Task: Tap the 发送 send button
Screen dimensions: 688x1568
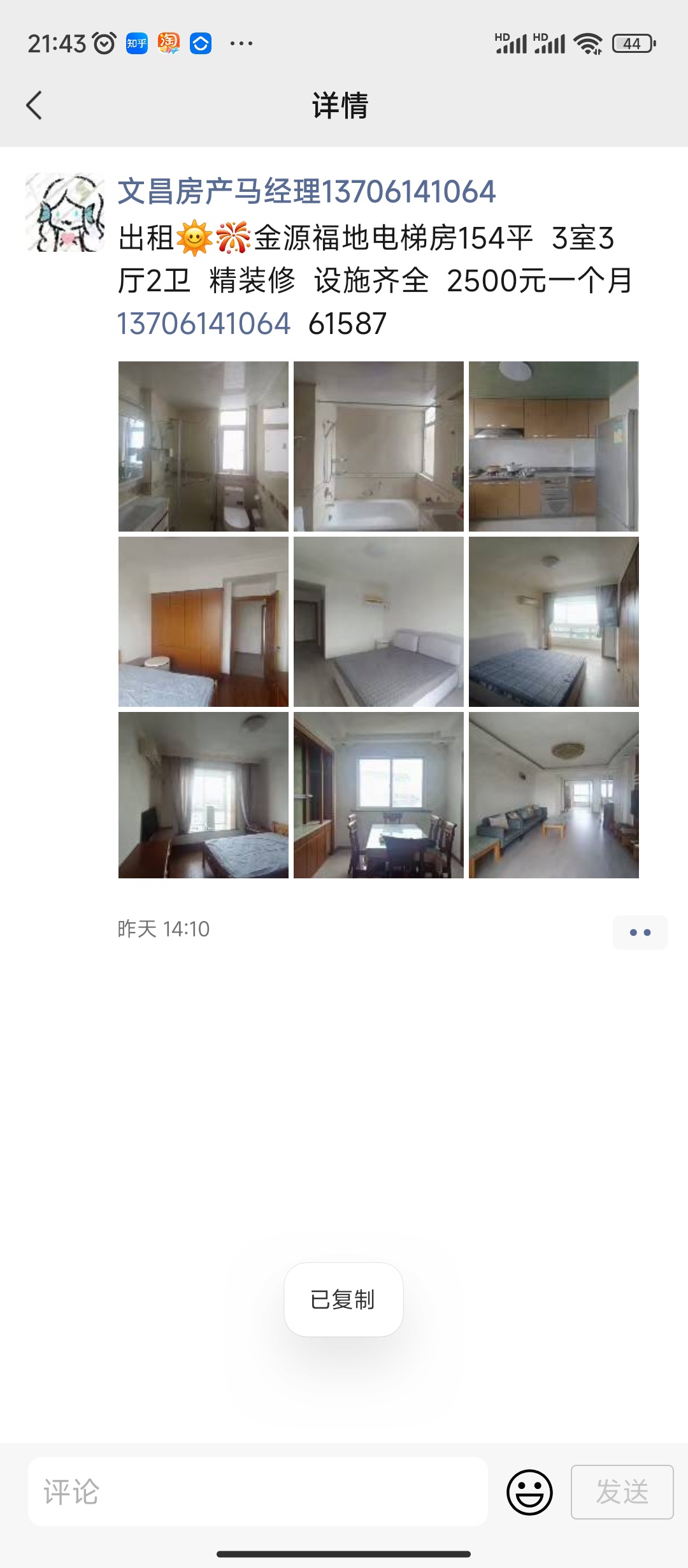Action: tap(622, 1492)
